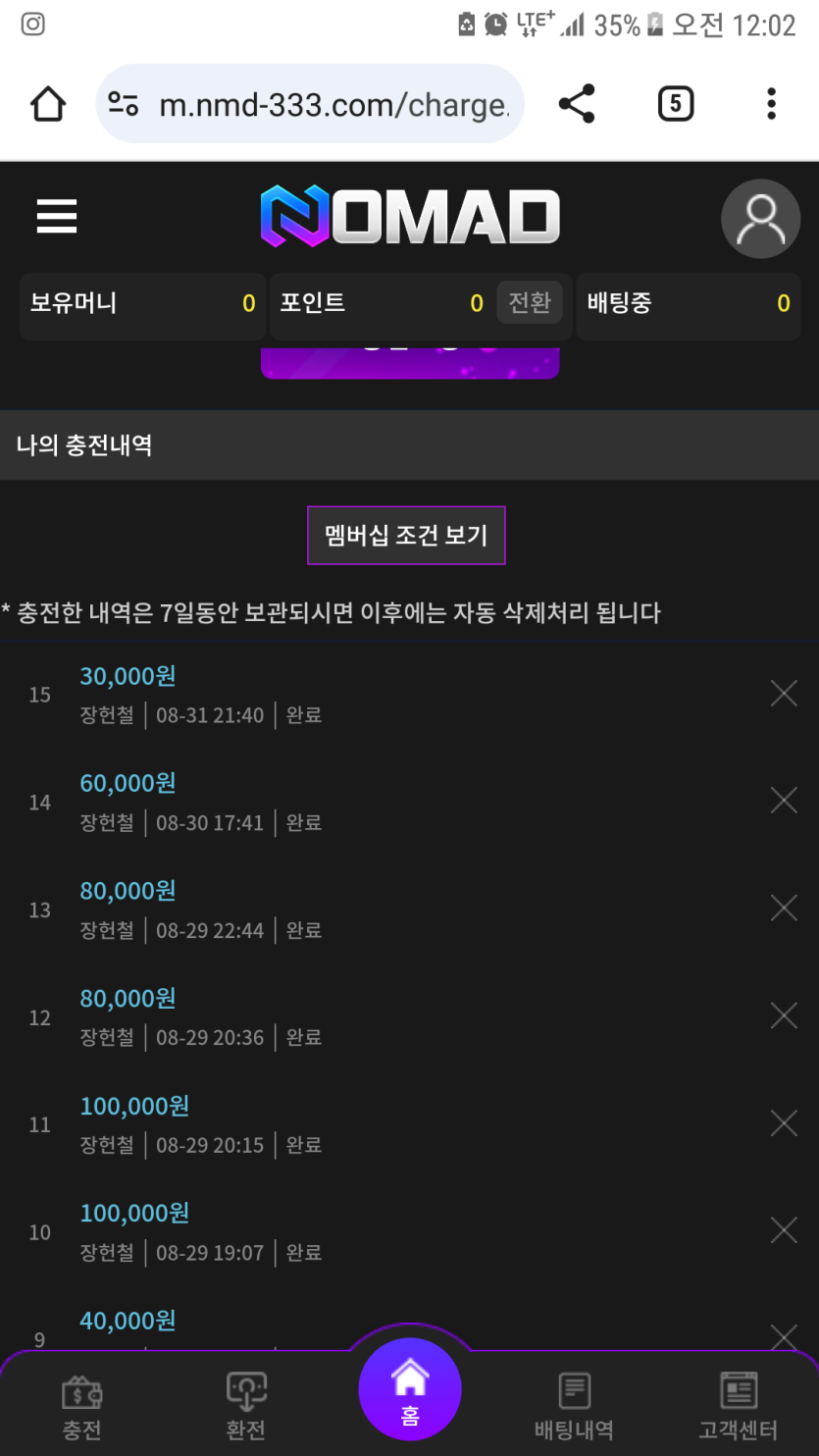Open the user profile icon
The image size is (819, 1456).
pyautogui.click(x=761, y=219)
